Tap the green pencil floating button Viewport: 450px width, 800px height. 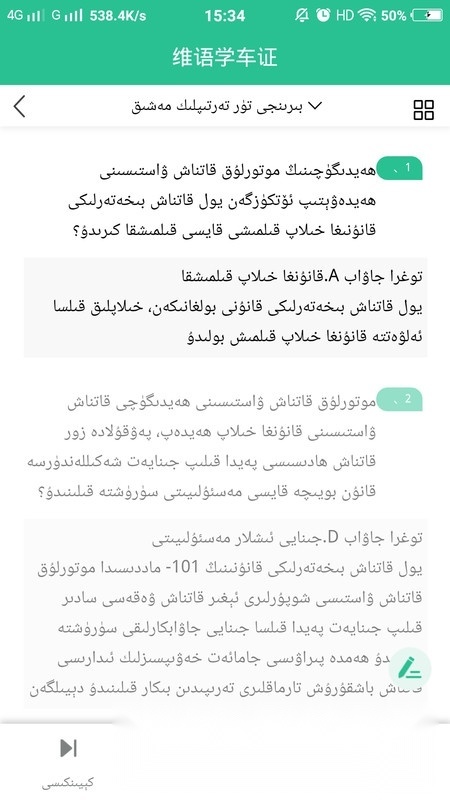point(410,668)
